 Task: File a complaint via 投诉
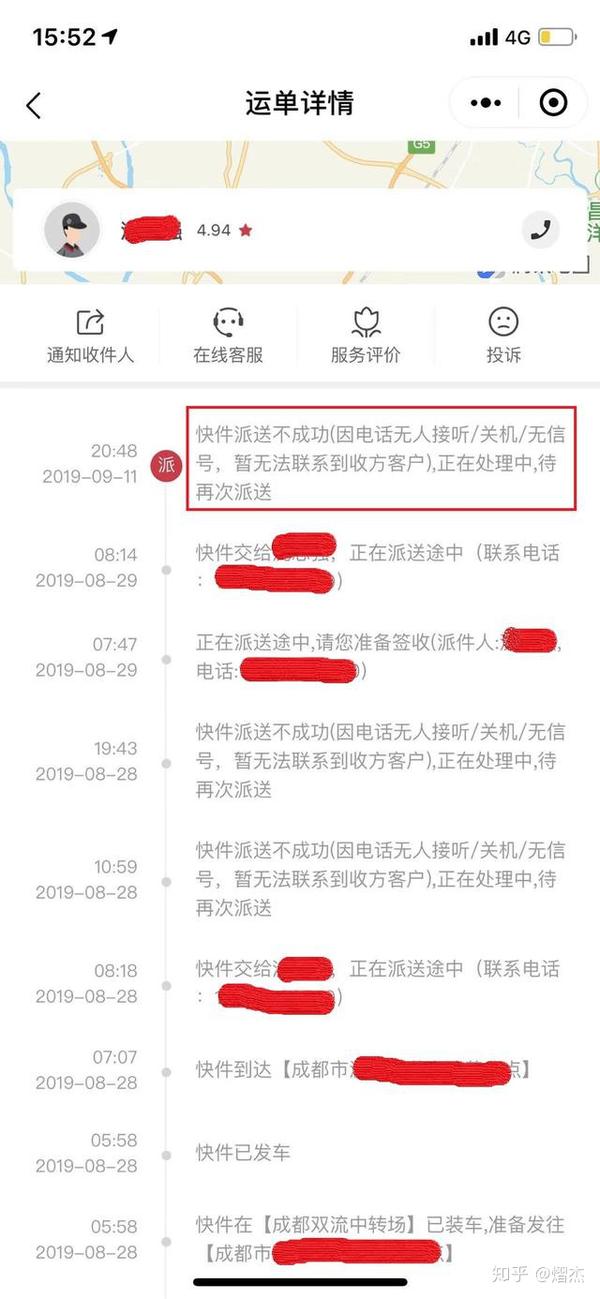click(x=503, y=336)
